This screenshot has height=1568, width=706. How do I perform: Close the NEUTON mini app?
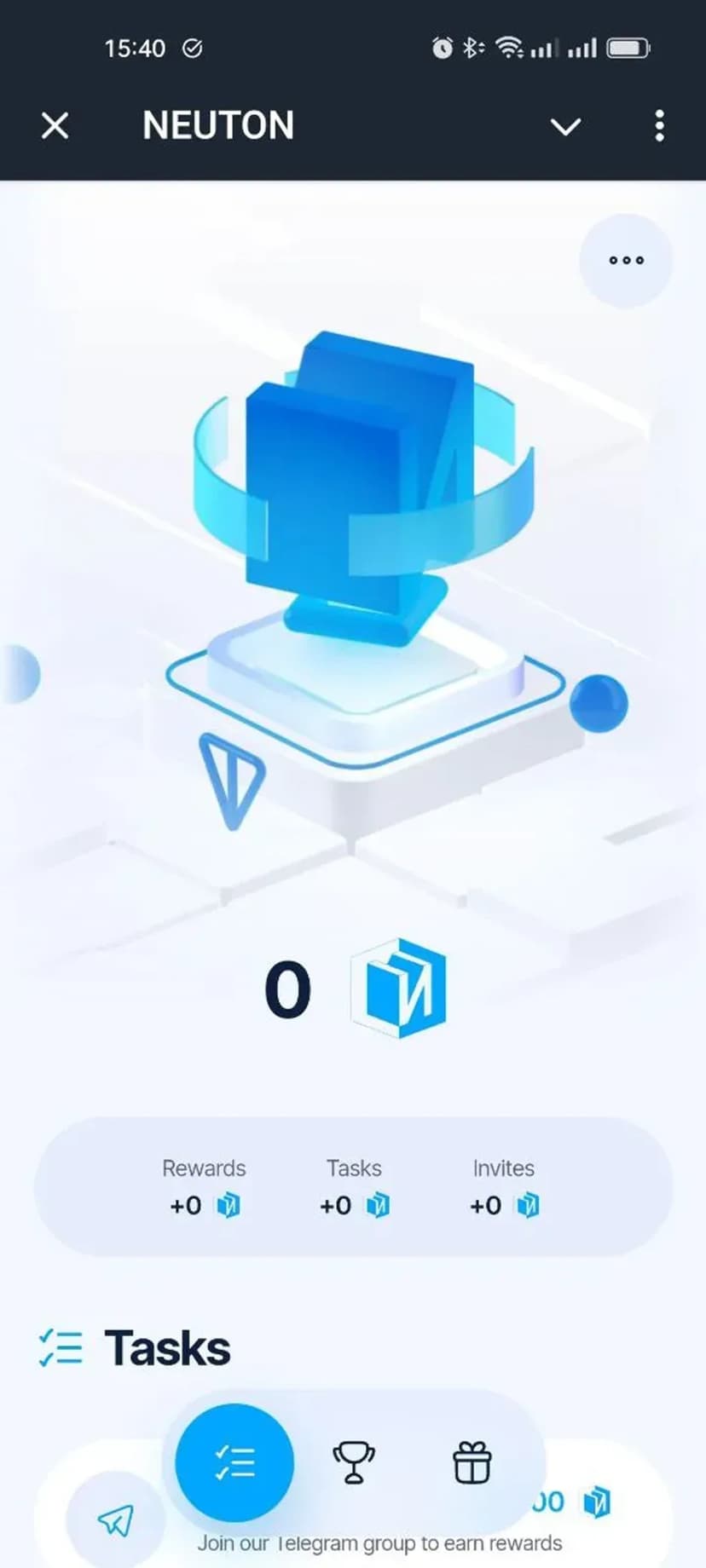55,126
